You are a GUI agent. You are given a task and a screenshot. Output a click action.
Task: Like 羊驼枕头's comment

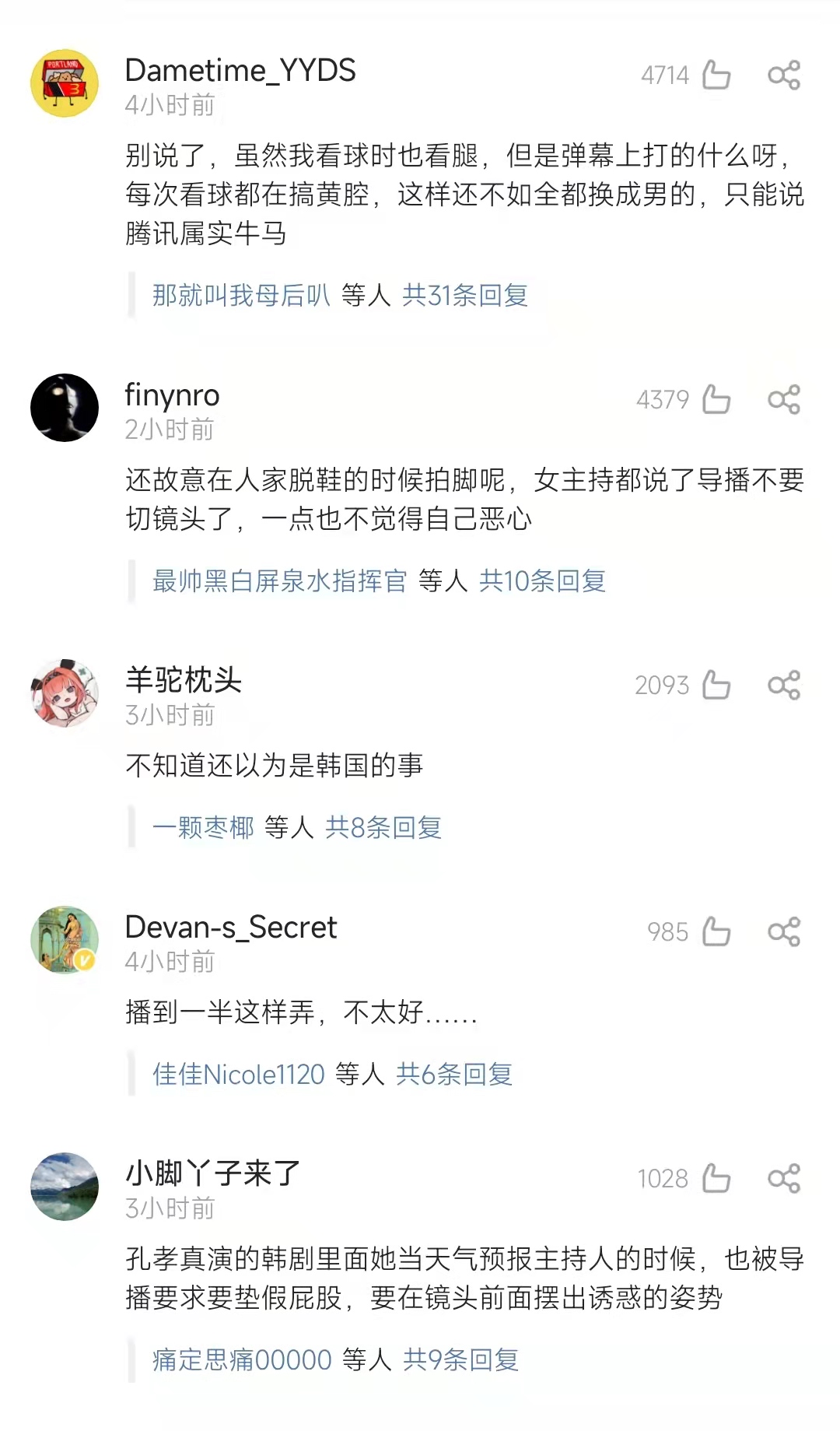point(716,686)
